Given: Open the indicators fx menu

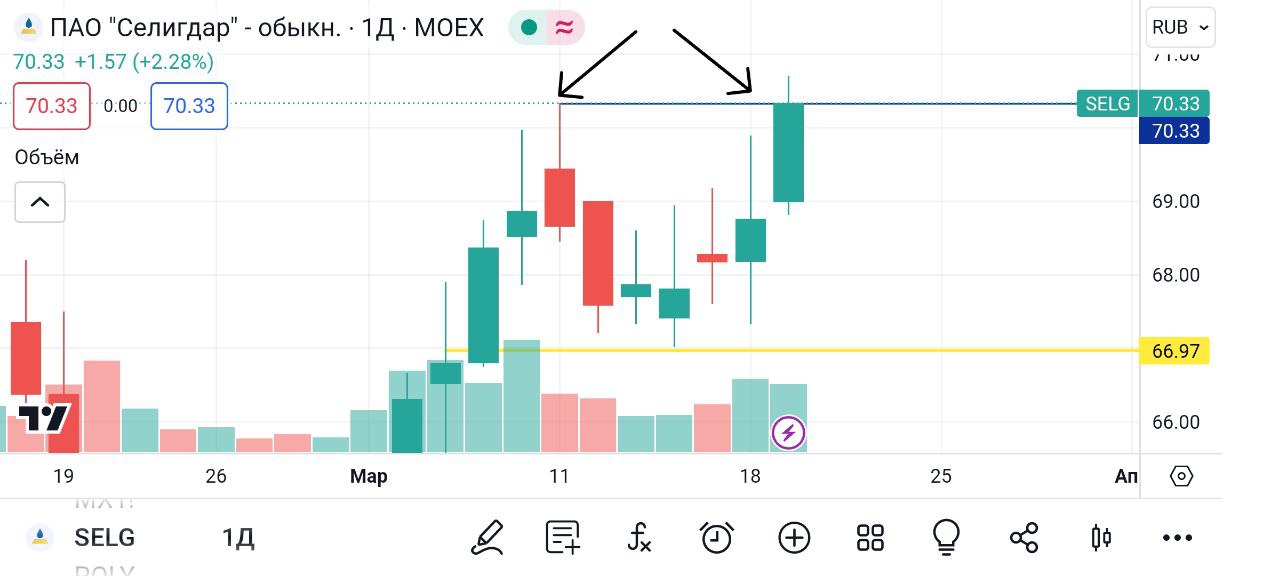Looking at the screenshot, I should pyautogui.click(x=640, y=538).
